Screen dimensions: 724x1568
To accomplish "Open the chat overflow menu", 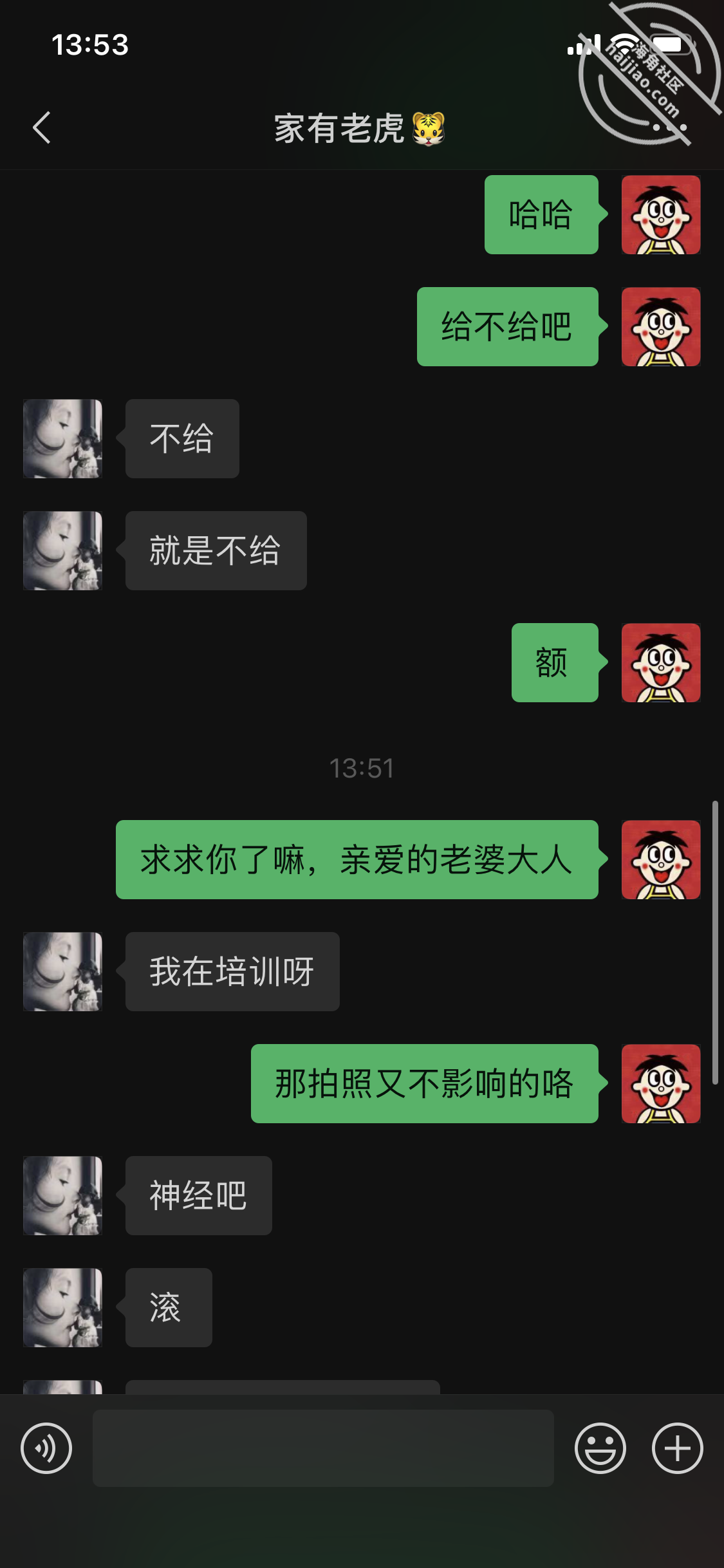I will (x=669, y=127).
